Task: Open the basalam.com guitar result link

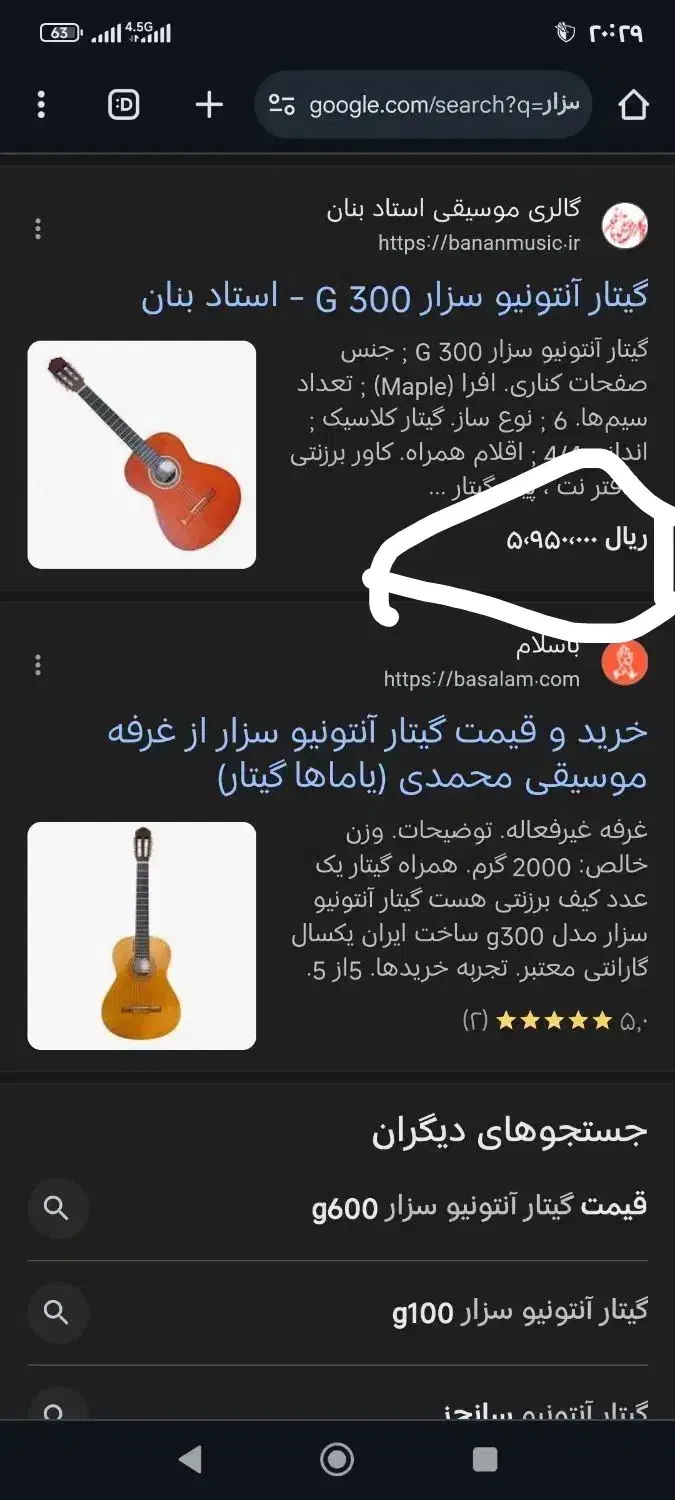Action: pos(378,755)
